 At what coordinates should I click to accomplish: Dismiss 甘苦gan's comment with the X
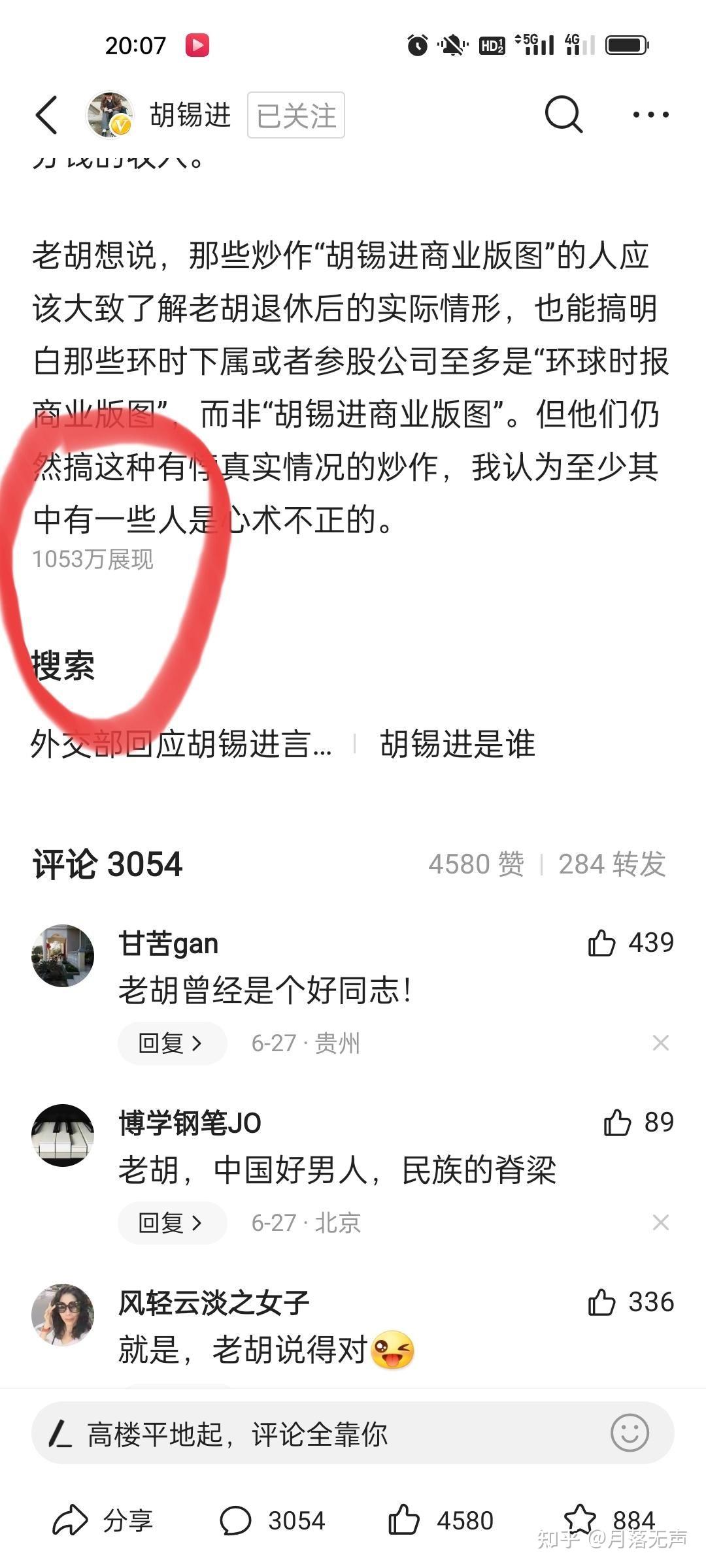point(661,1043)
